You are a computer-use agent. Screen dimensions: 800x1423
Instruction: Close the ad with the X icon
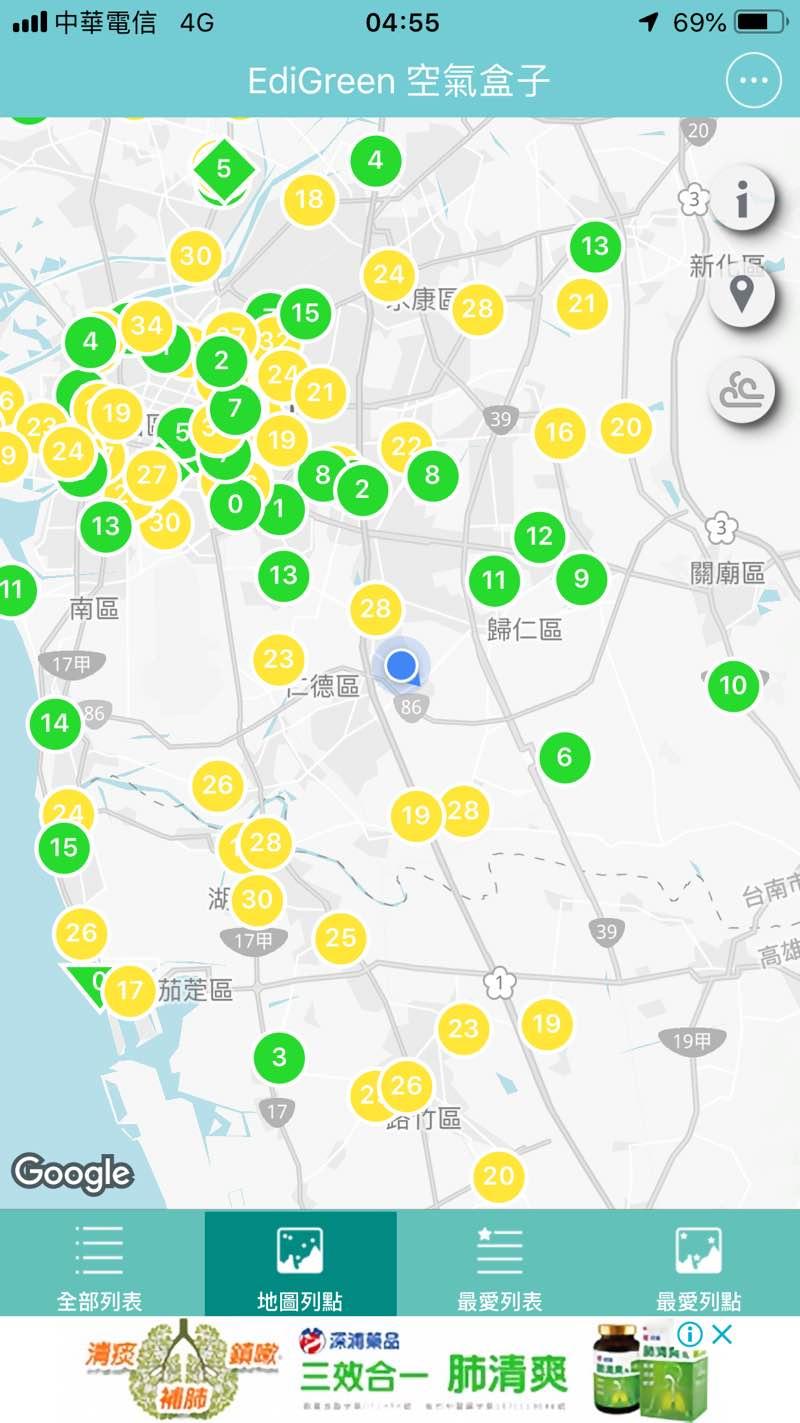click(x=723, y=1334)
